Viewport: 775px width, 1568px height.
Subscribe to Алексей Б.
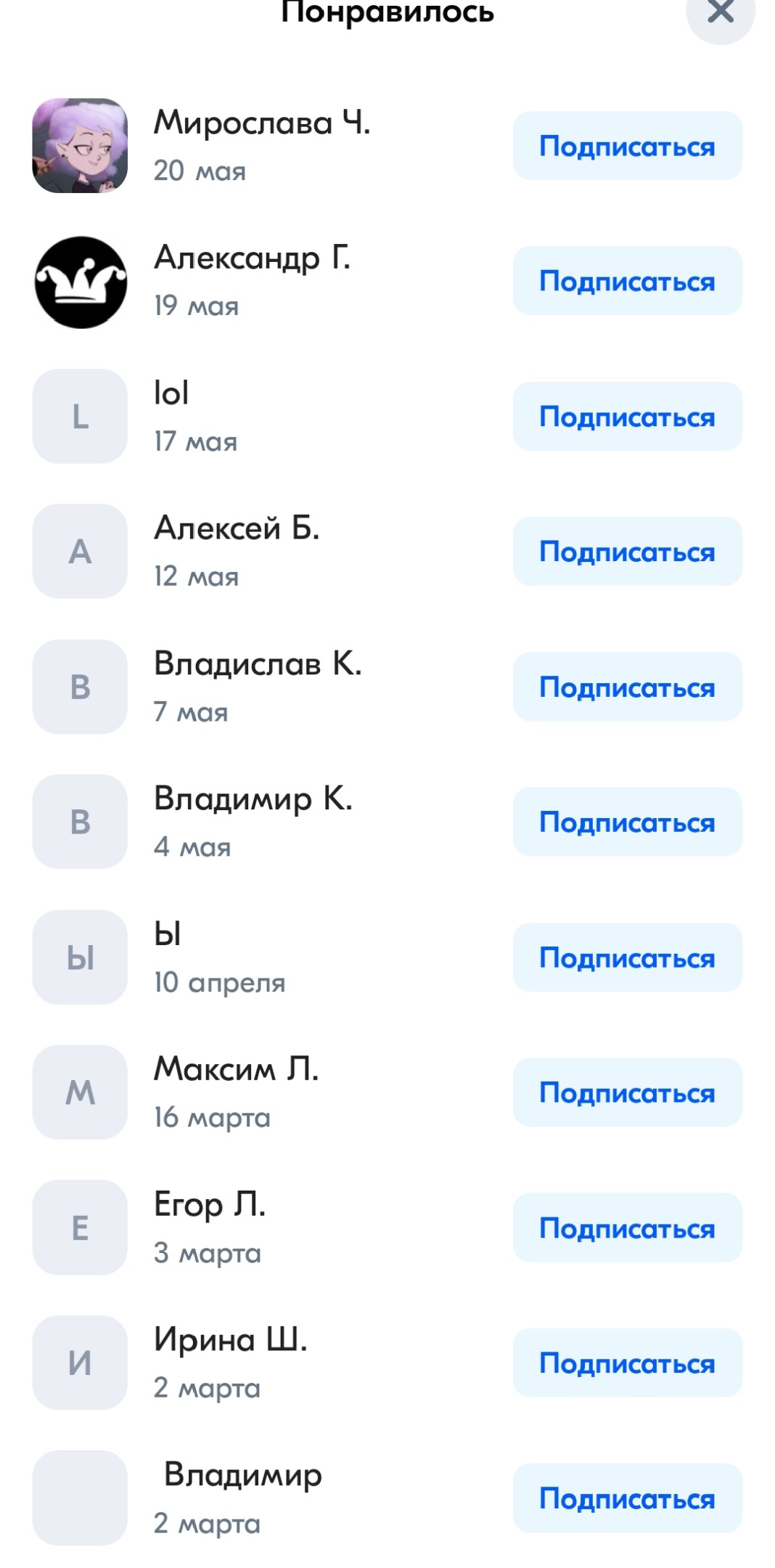click(628, 552)
